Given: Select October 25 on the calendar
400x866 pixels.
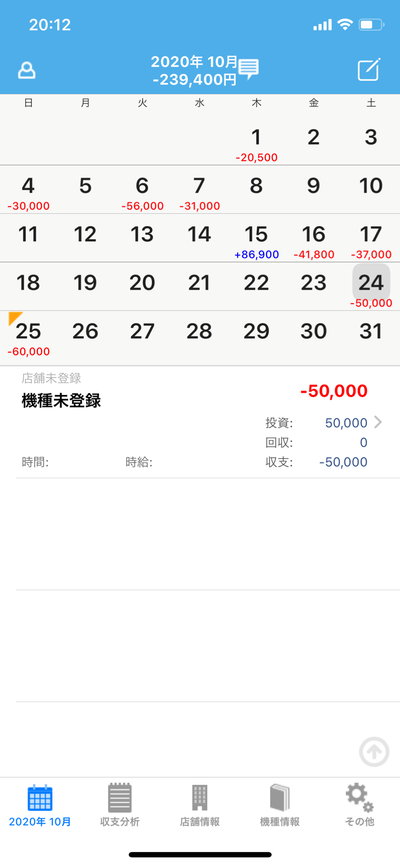Looking at the screenshot, I should [28, 336].
